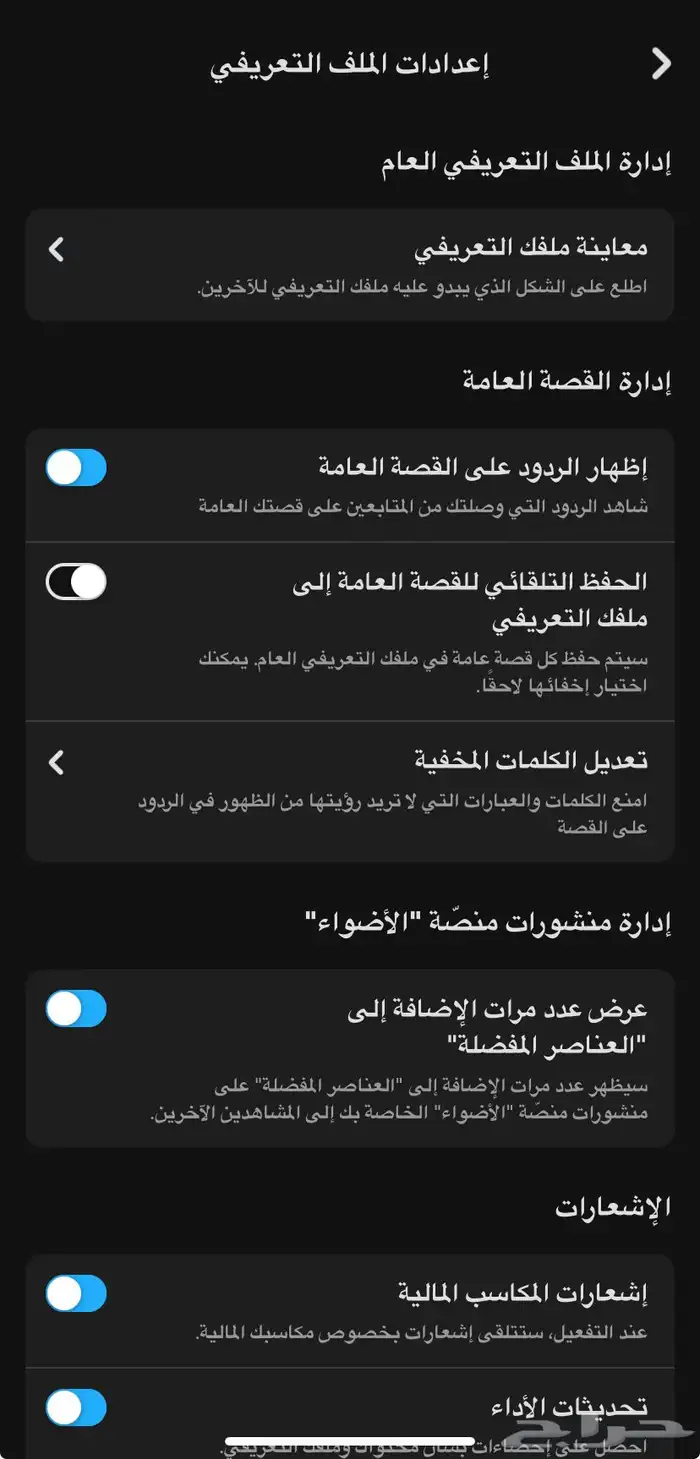Toggle تحديثات الأداء notifications switch
The width and height of the screenshot is (700, 1459).
tap(76, 1408)
